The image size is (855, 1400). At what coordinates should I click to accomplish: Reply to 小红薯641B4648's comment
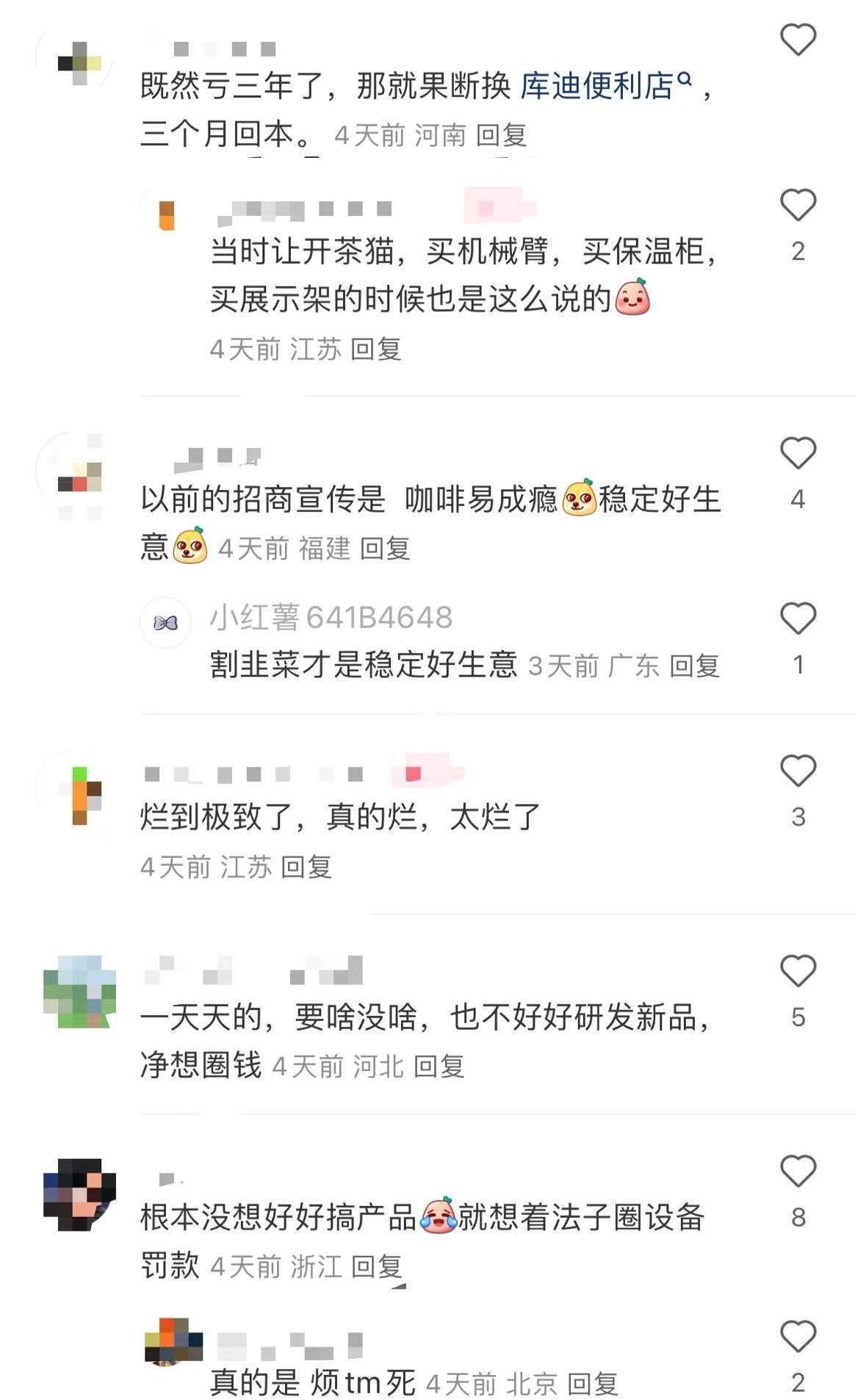[694, 666]
